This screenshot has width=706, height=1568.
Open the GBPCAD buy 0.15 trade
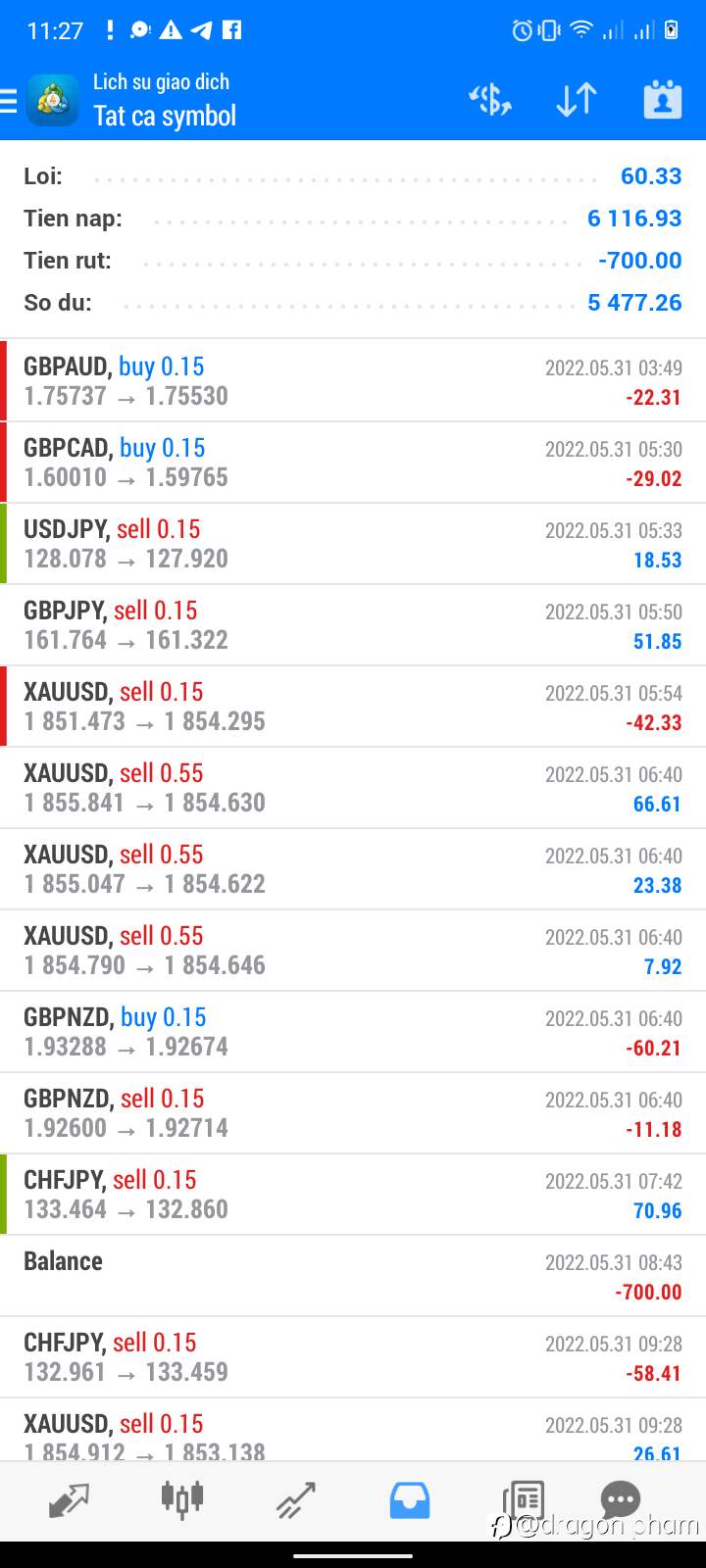tap(353, 463)
